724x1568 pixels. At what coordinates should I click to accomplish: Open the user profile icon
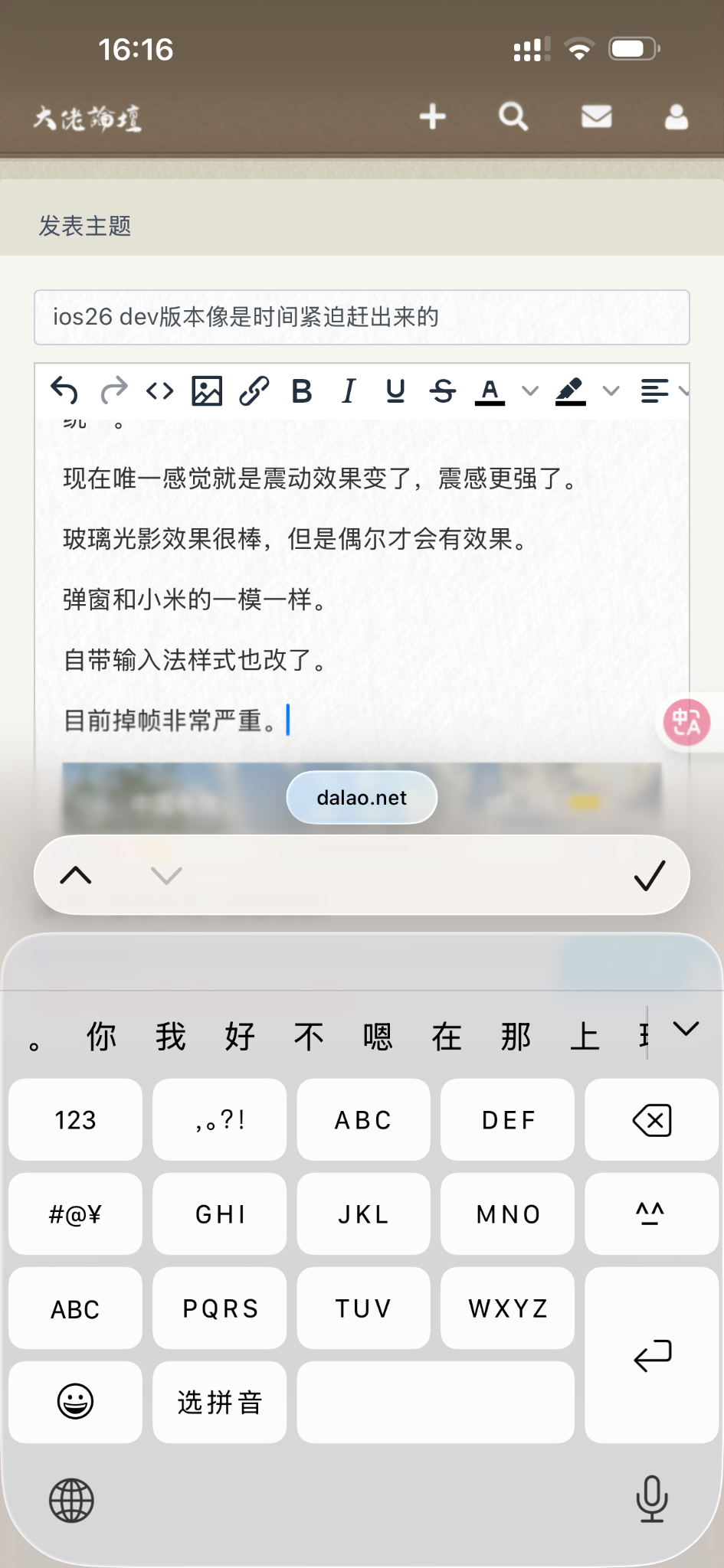click(676, 116)
